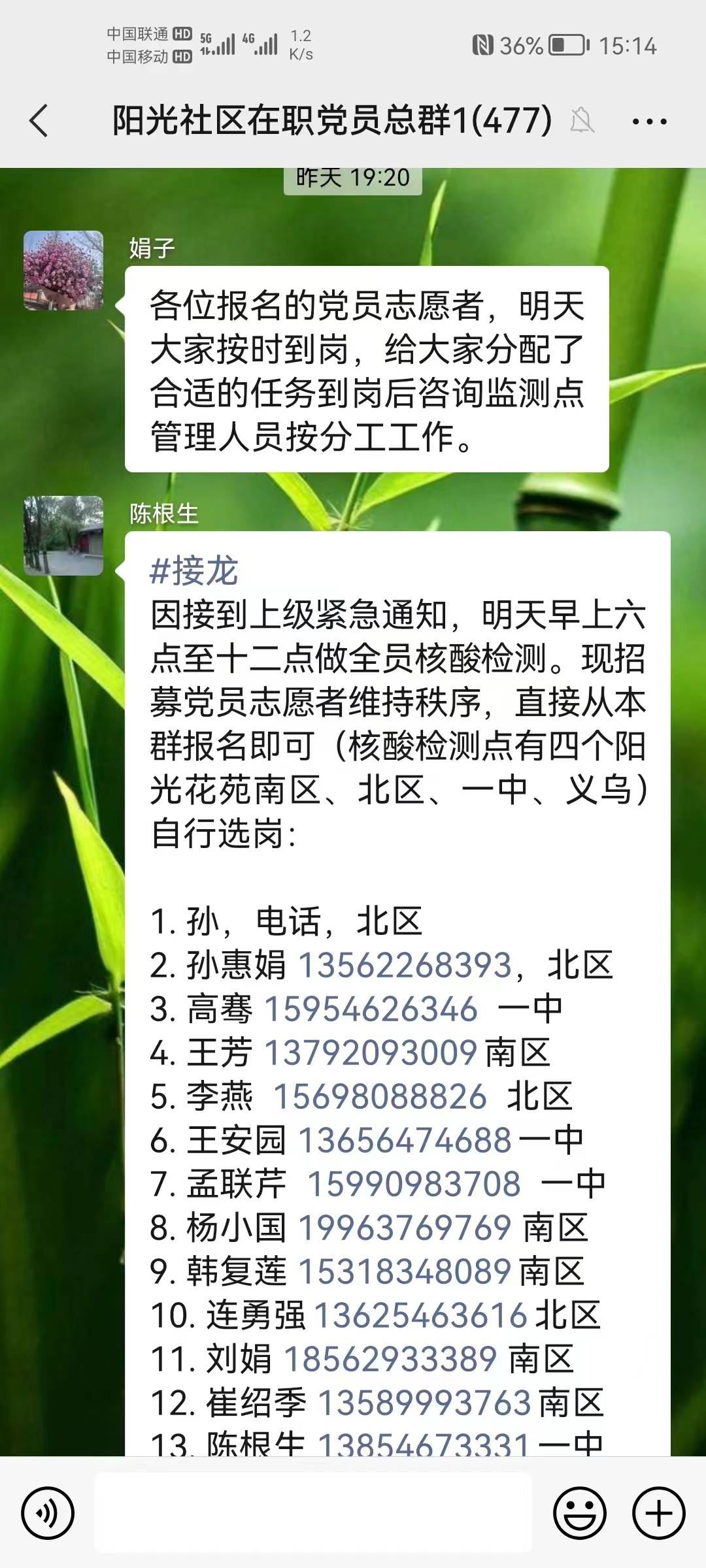Open the emoji picker

click(580, 1513)
